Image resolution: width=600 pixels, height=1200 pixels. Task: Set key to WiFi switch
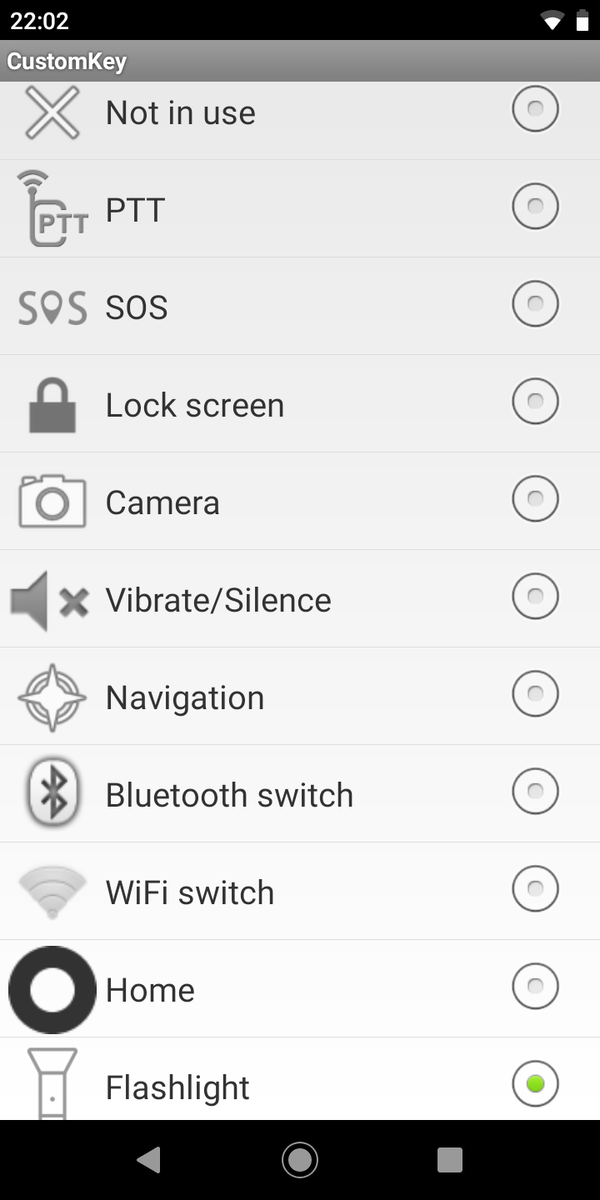535,889
